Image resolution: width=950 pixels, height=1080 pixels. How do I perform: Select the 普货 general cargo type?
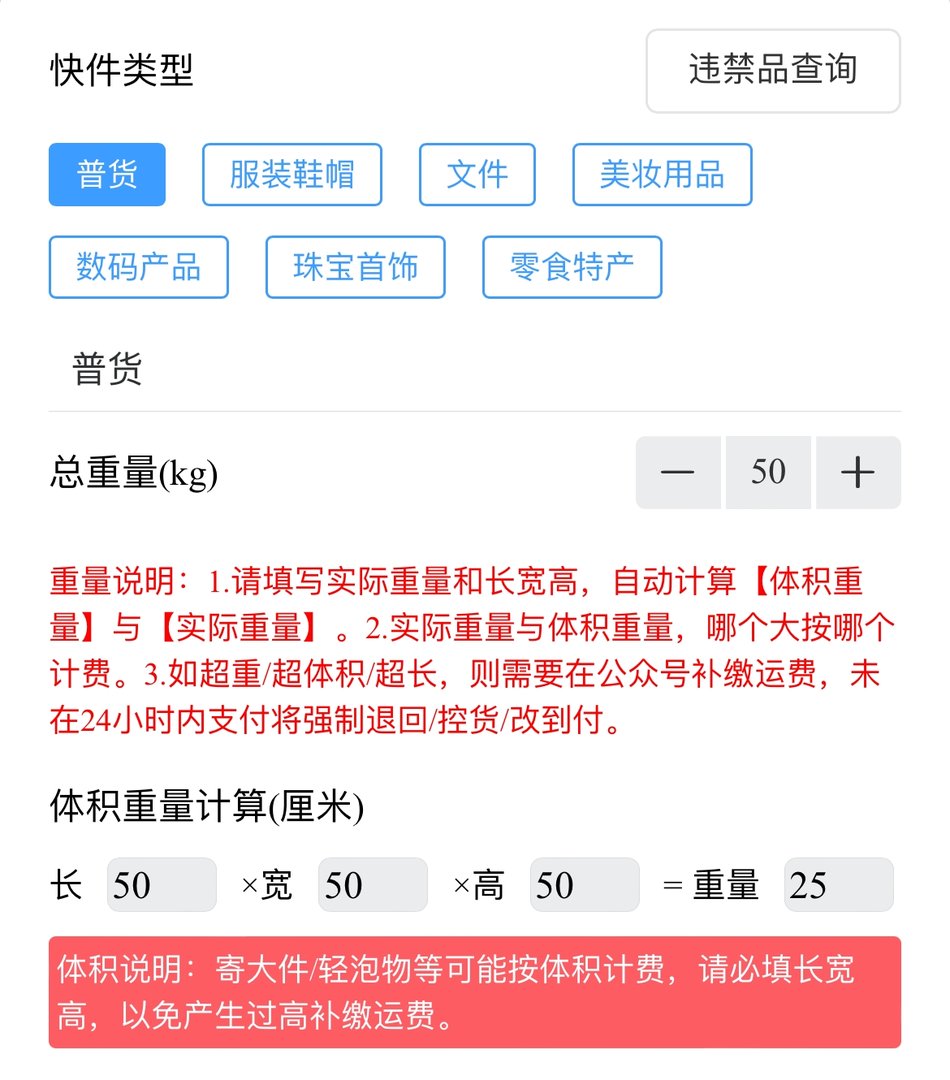[107, 174]
